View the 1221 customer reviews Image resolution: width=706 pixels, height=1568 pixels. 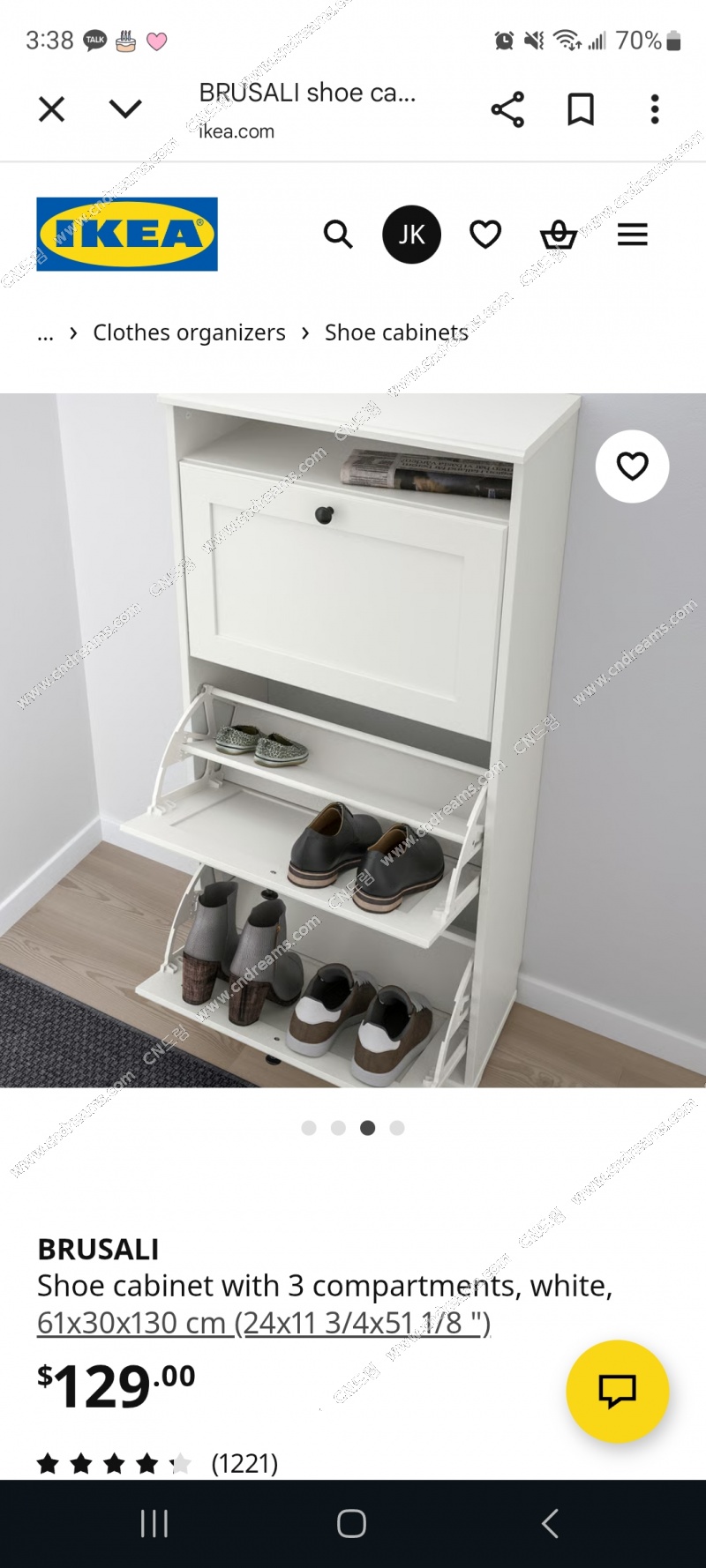(244, 1464)
